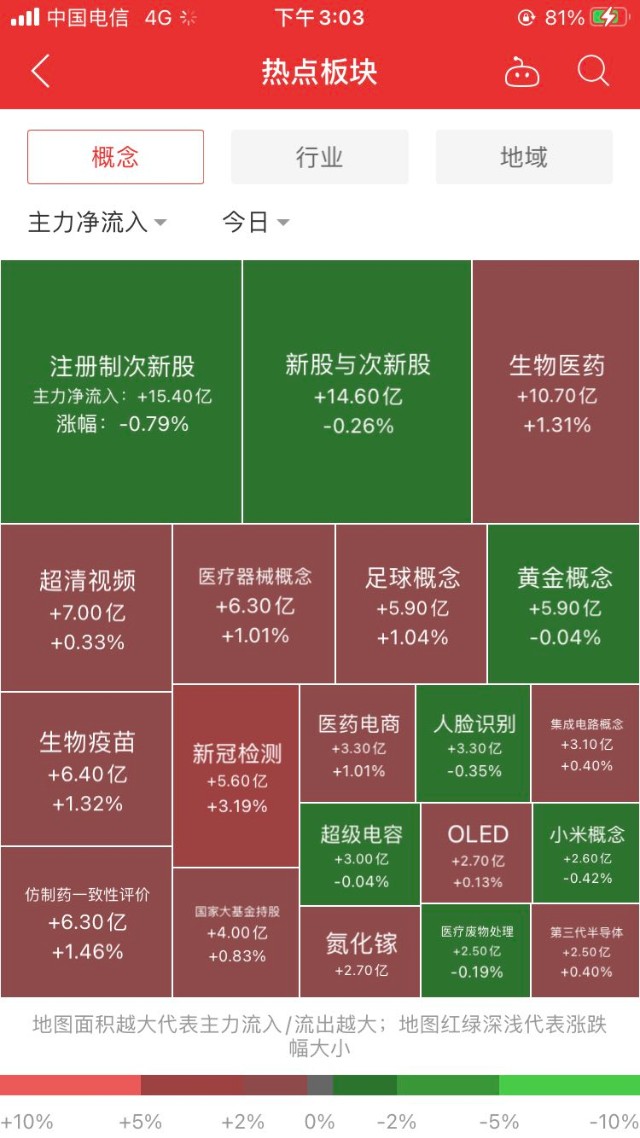Open the 超清视频 sector block
Viewport: 640px width, 1138px height.
(87, 608)
